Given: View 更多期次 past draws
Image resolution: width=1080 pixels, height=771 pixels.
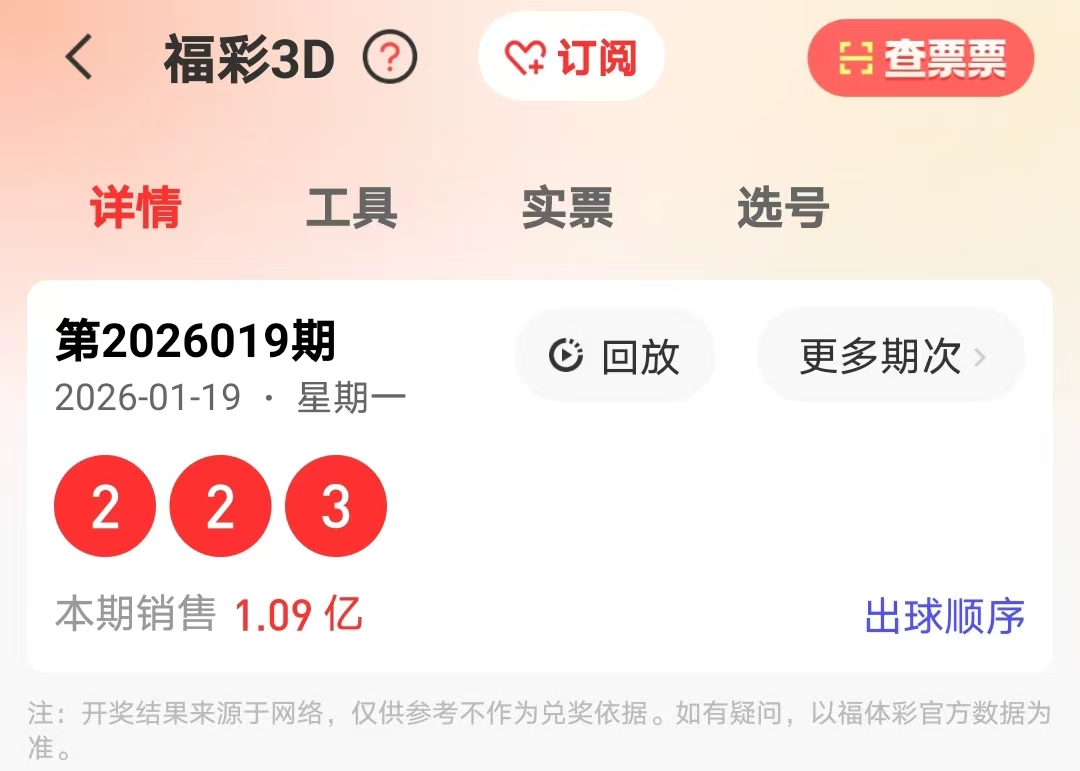Looking at the screenshot, I should coord(891,356).
